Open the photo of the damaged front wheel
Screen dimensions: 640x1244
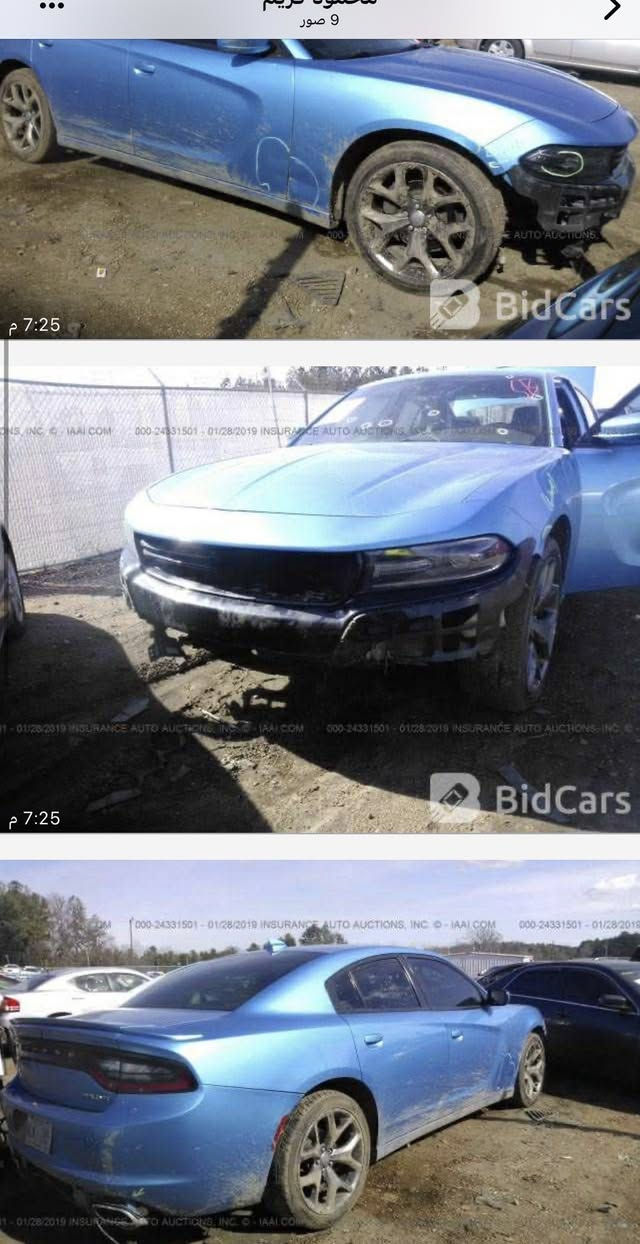(x=320, y=190)
